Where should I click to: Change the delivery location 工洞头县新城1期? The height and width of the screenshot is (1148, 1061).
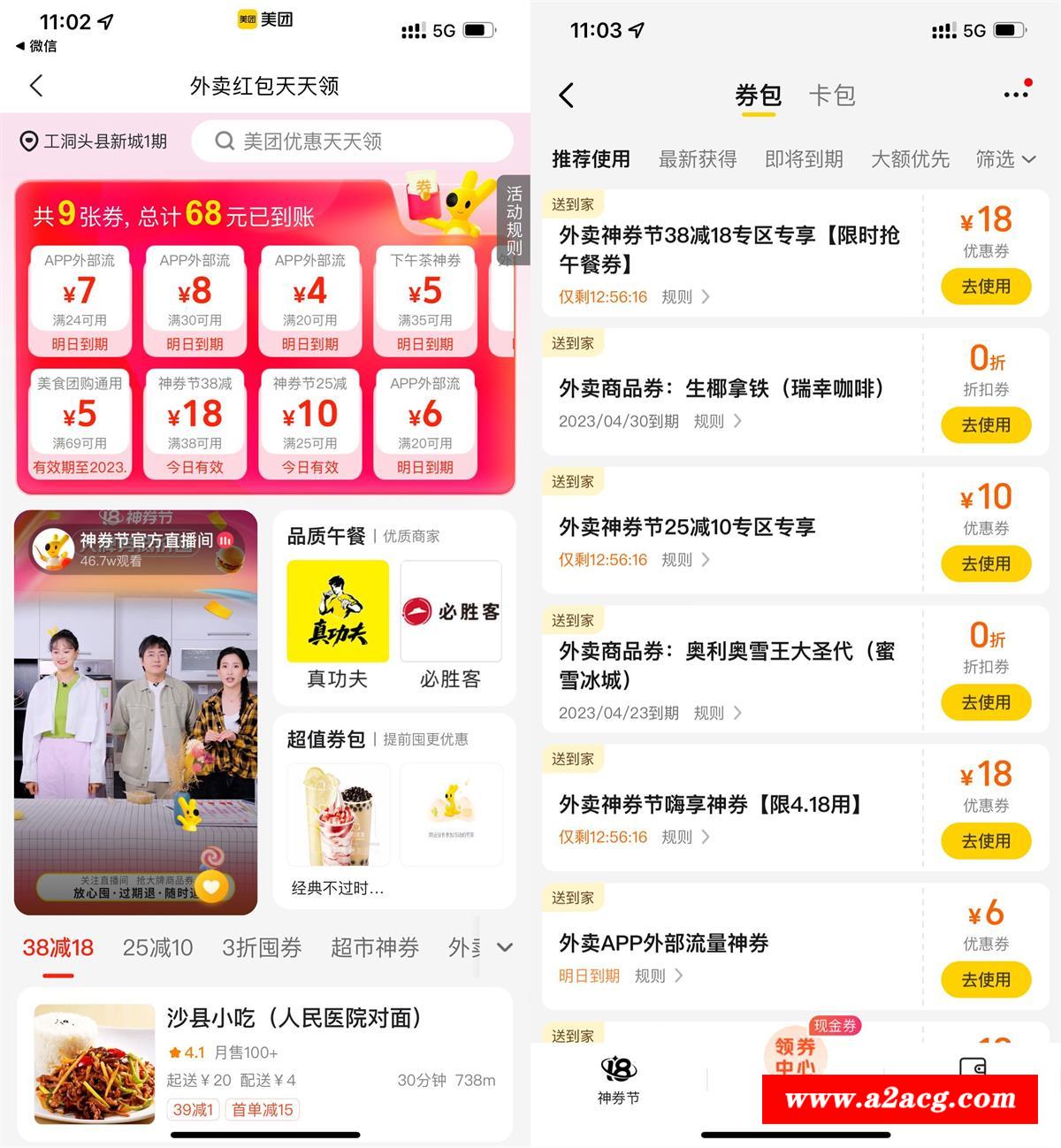pos(94,142)
